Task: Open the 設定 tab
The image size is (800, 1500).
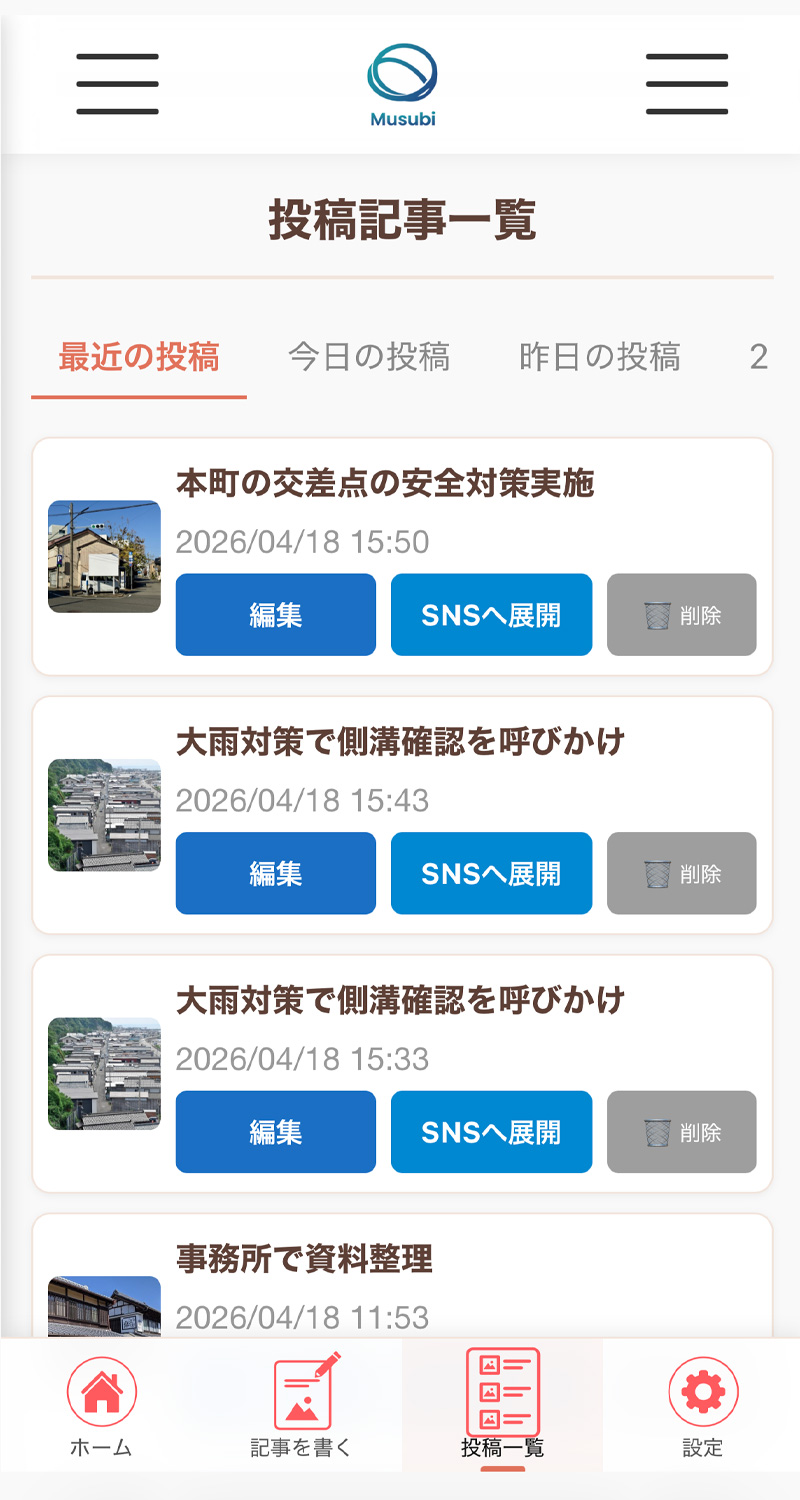Action: point(702,1405)
